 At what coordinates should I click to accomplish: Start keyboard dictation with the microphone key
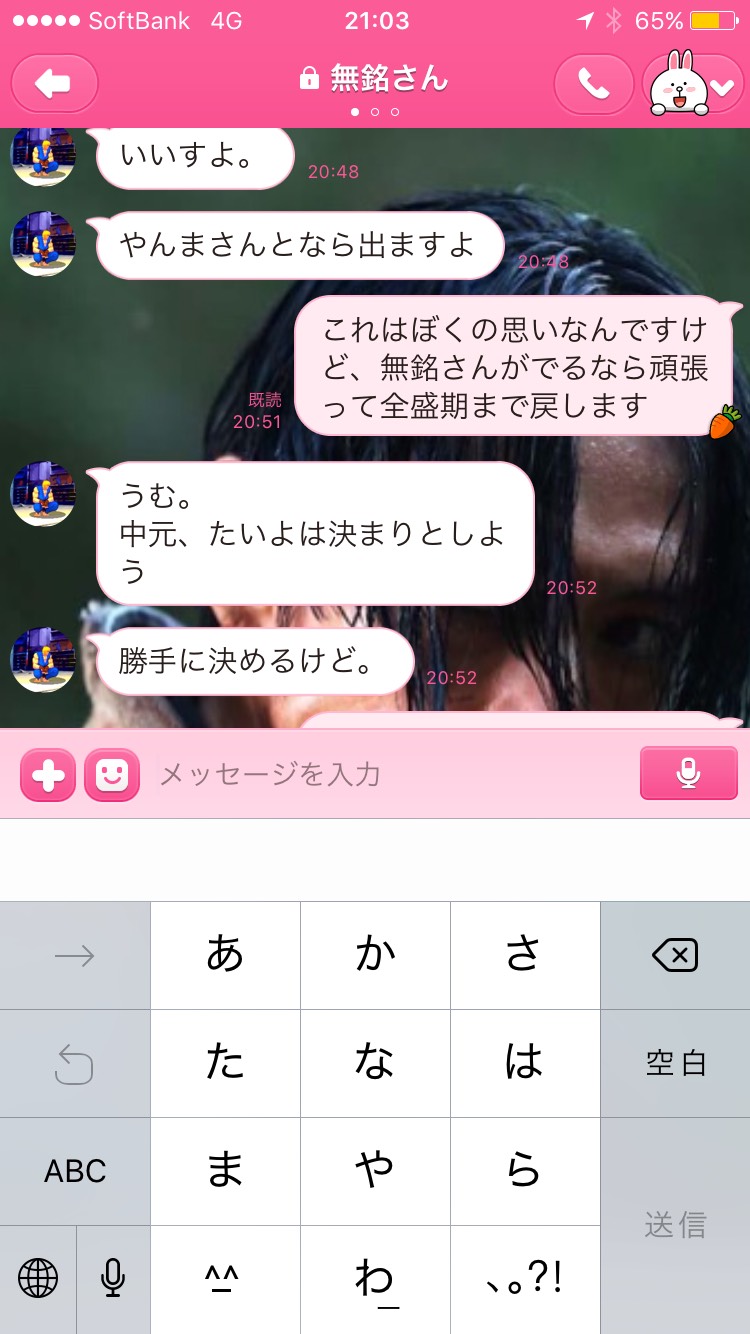113,1278
